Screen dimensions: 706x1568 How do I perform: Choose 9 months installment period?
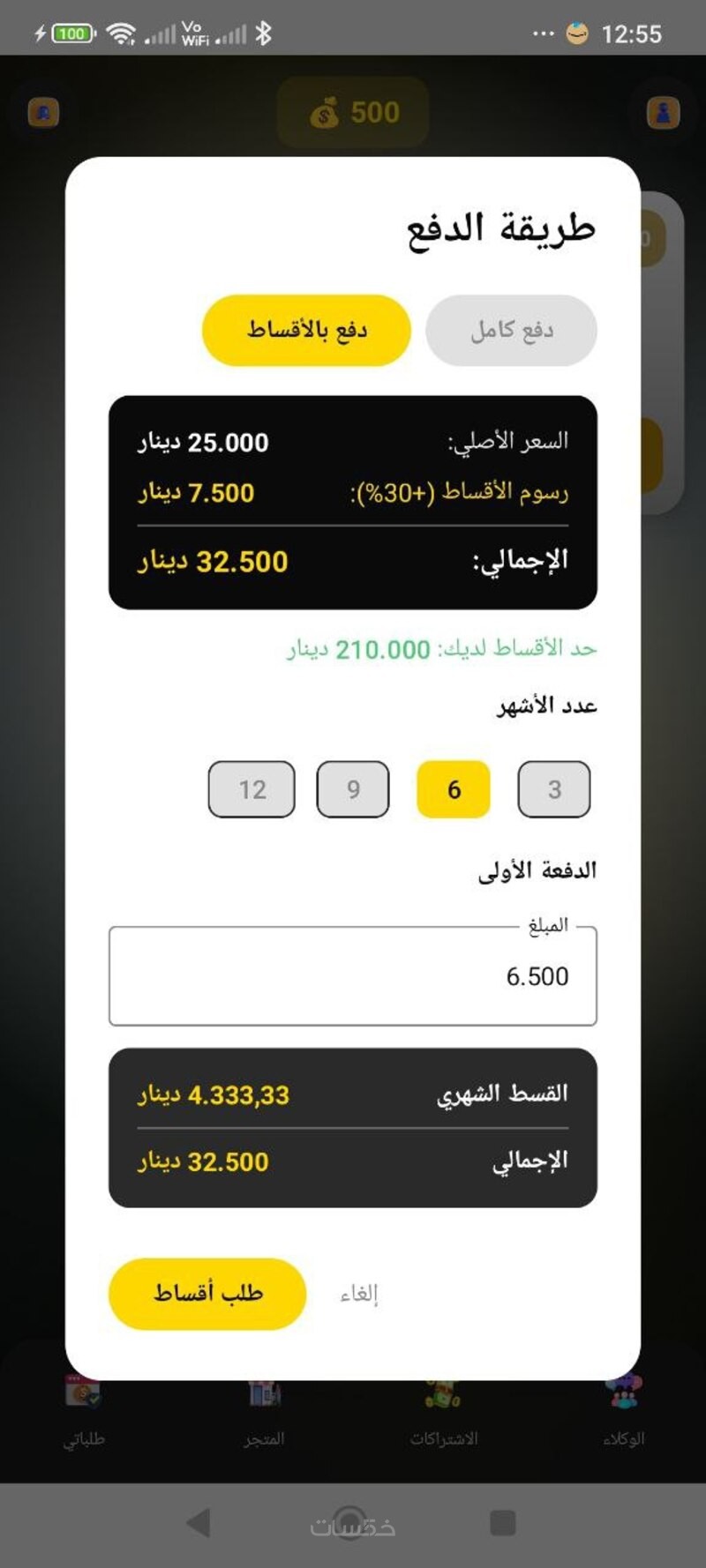coord(353,789)
